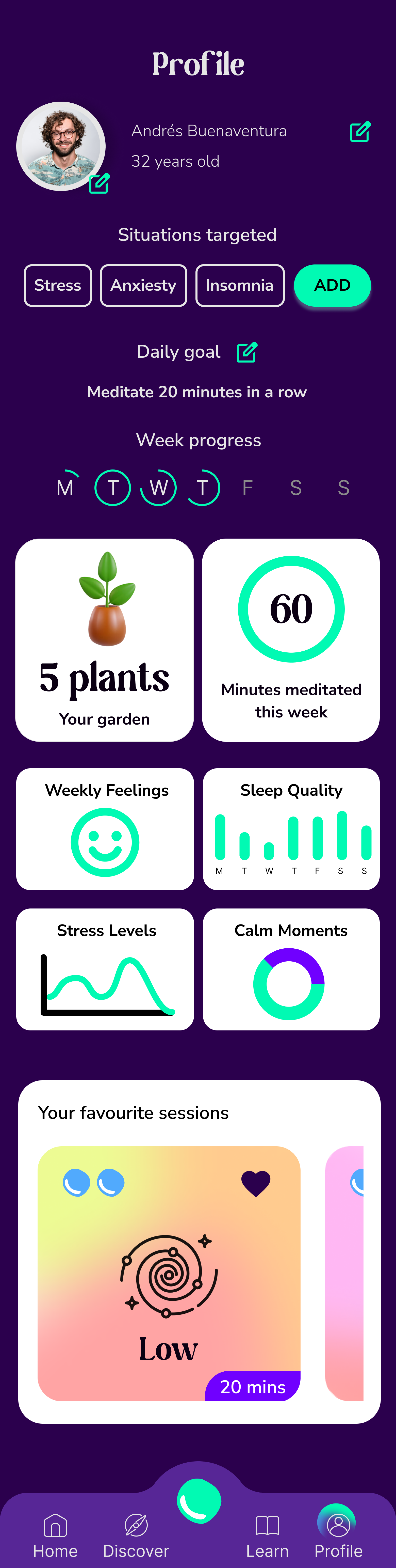Tap ADD to add a situation

(332, 286)
